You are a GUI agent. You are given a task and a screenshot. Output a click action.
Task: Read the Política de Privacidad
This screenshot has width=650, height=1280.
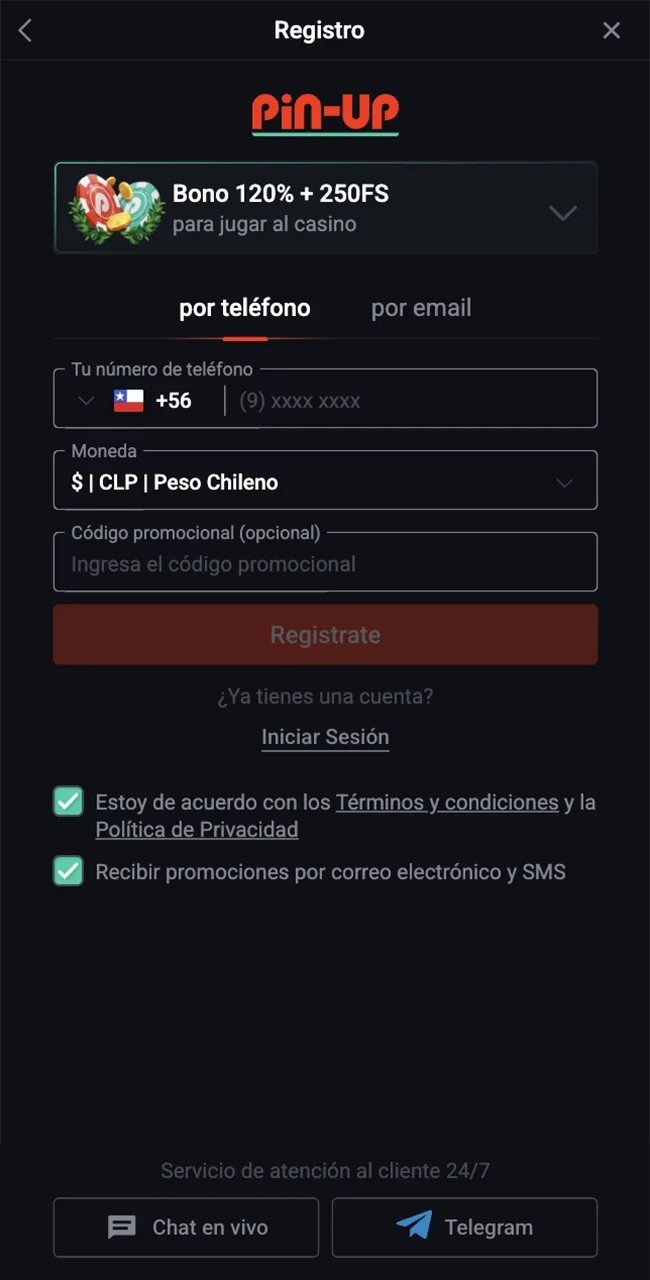[197, 829]
